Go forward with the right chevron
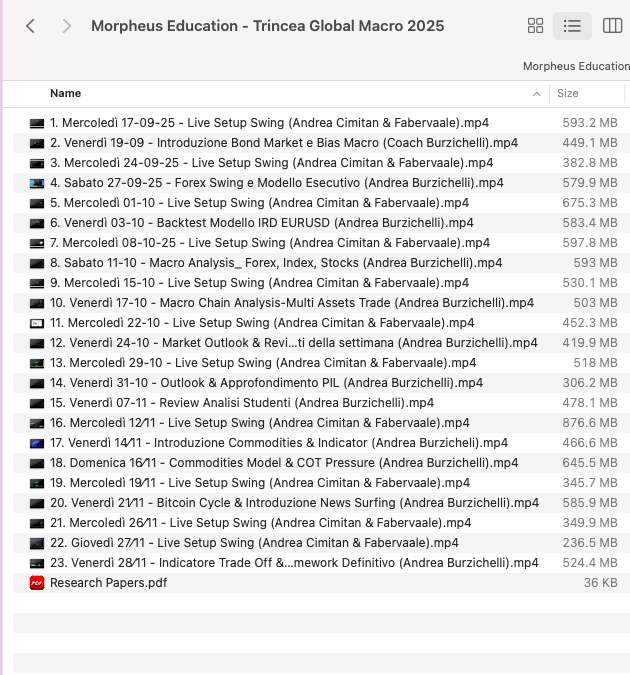Screen dimensions: 630x675 (67, 26)
